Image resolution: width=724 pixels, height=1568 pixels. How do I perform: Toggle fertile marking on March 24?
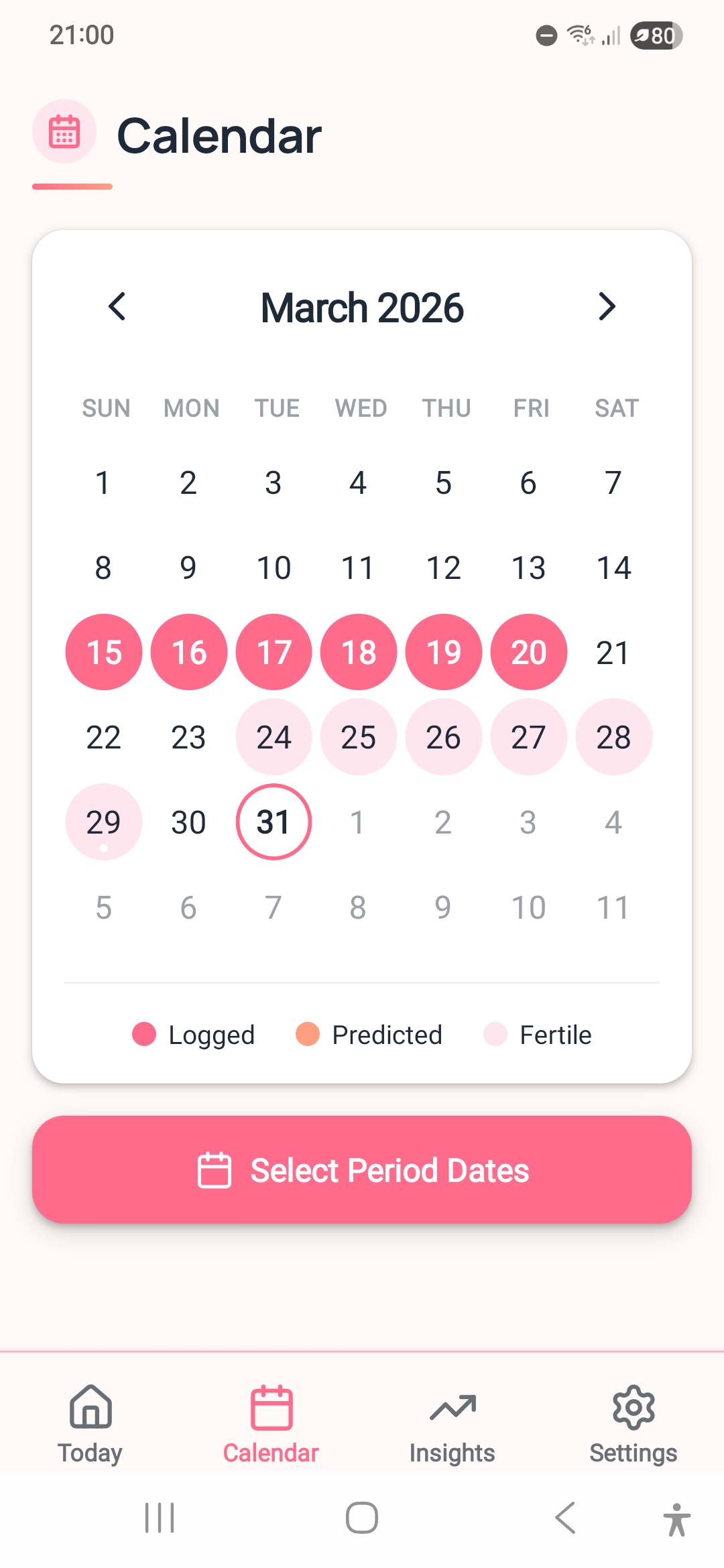(x=273, y=737)
